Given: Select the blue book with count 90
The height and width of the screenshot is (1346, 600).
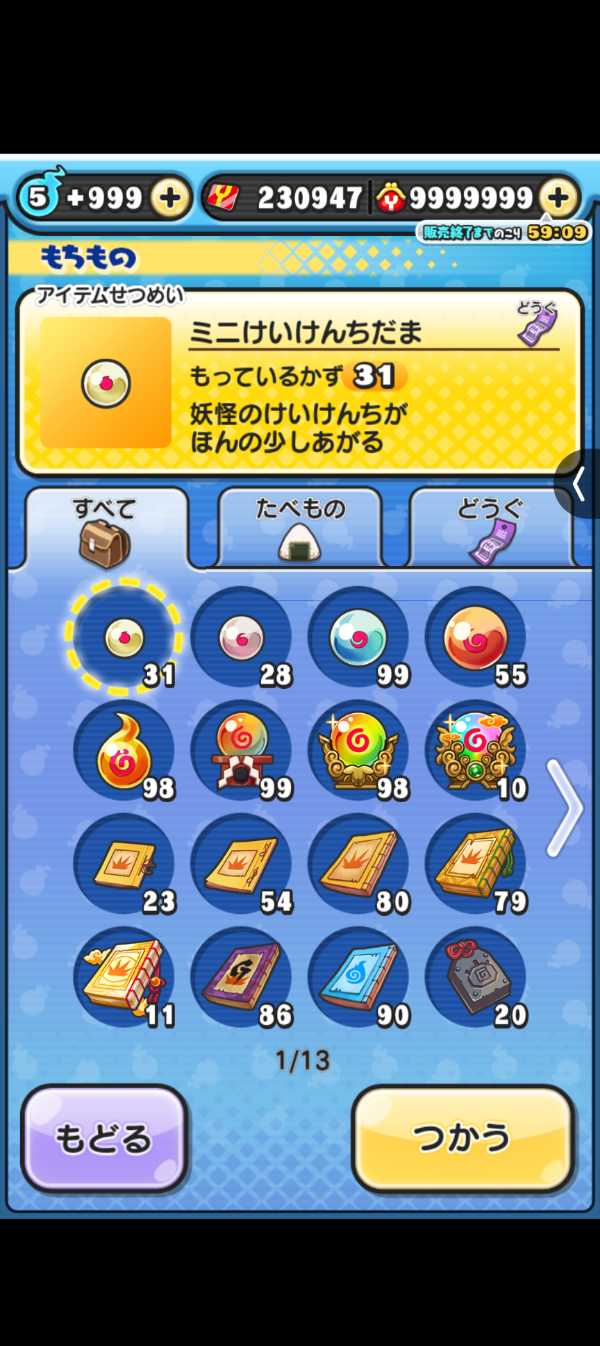Looking at the screenshot, I should point(358,977).
